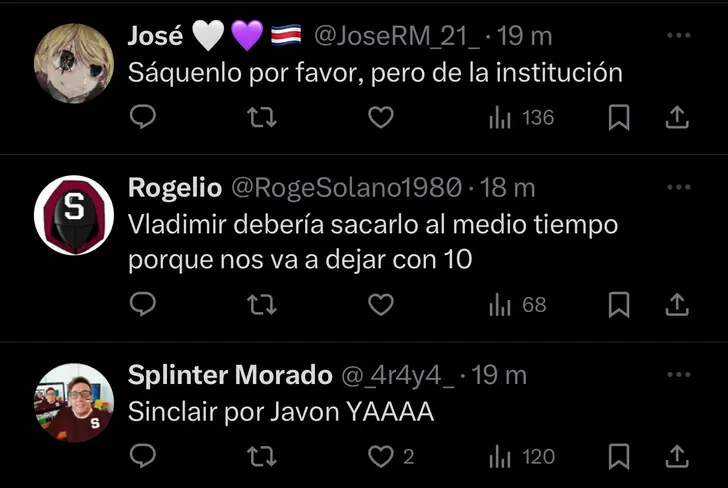Share Rogelio's tweet
This screenshot has width=728, height=488.
click(677, 304)
